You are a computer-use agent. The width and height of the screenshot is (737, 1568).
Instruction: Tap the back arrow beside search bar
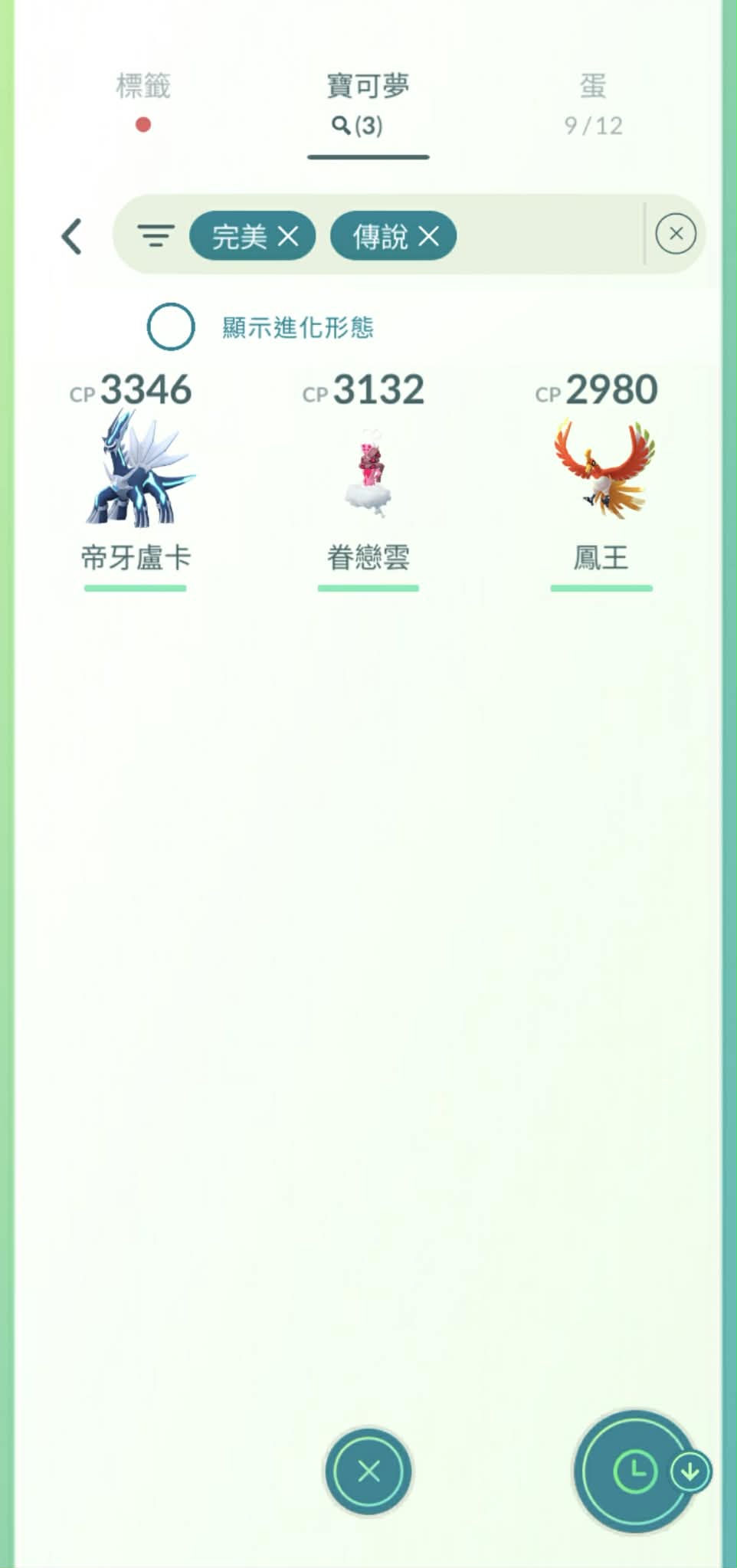(72, 236)
